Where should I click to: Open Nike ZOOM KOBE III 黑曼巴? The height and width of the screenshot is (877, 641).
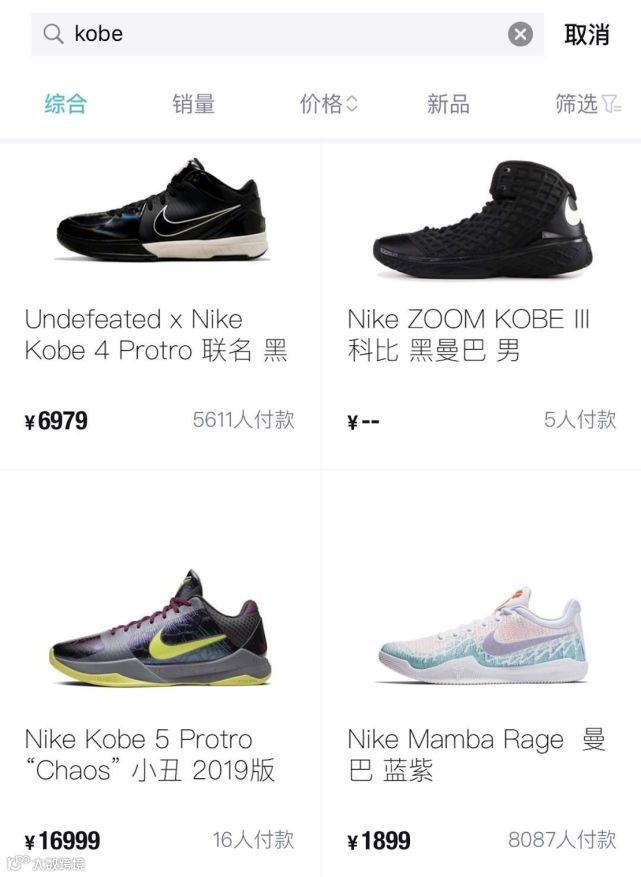pos(481,300)
